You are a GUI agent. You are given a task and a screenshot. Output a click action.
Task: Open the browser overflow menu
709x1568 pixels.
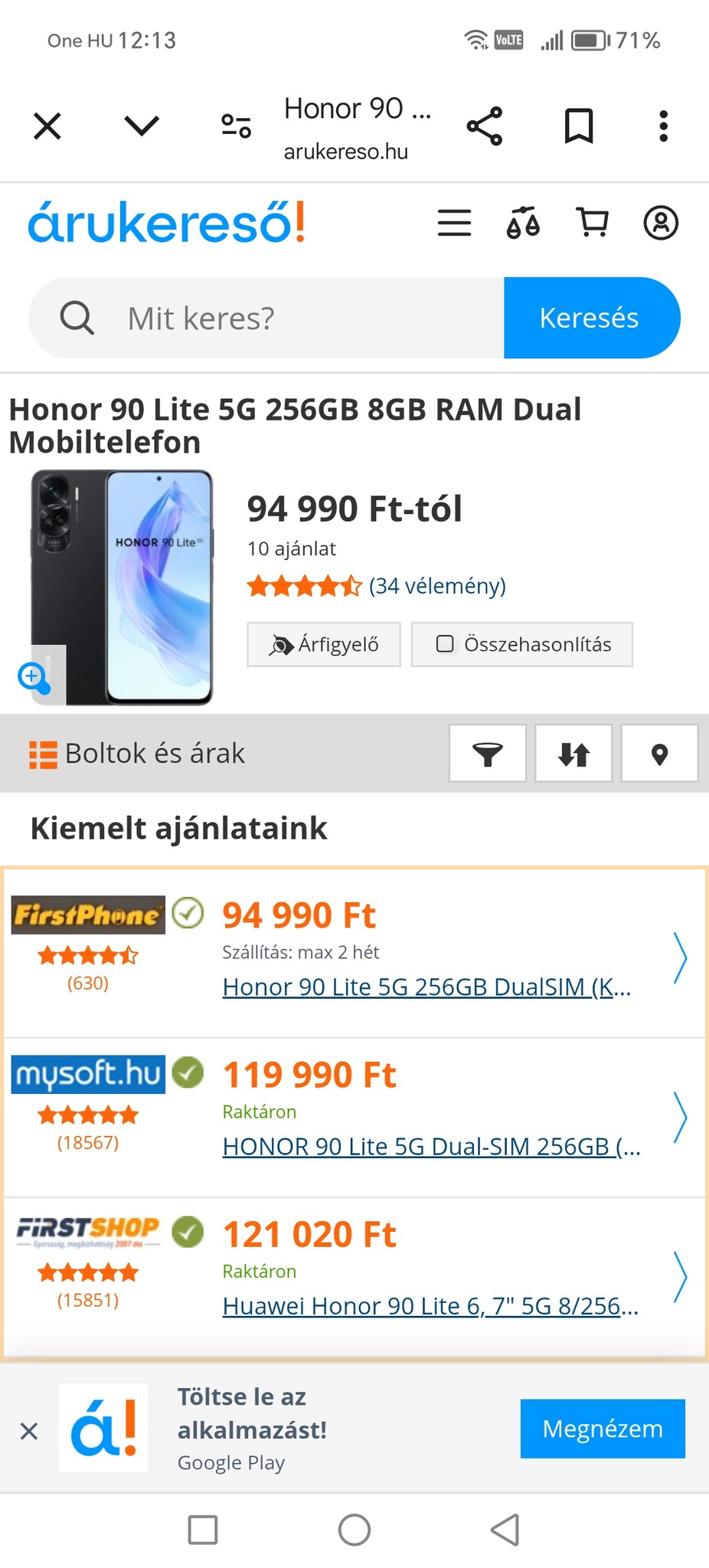point(663,126)
